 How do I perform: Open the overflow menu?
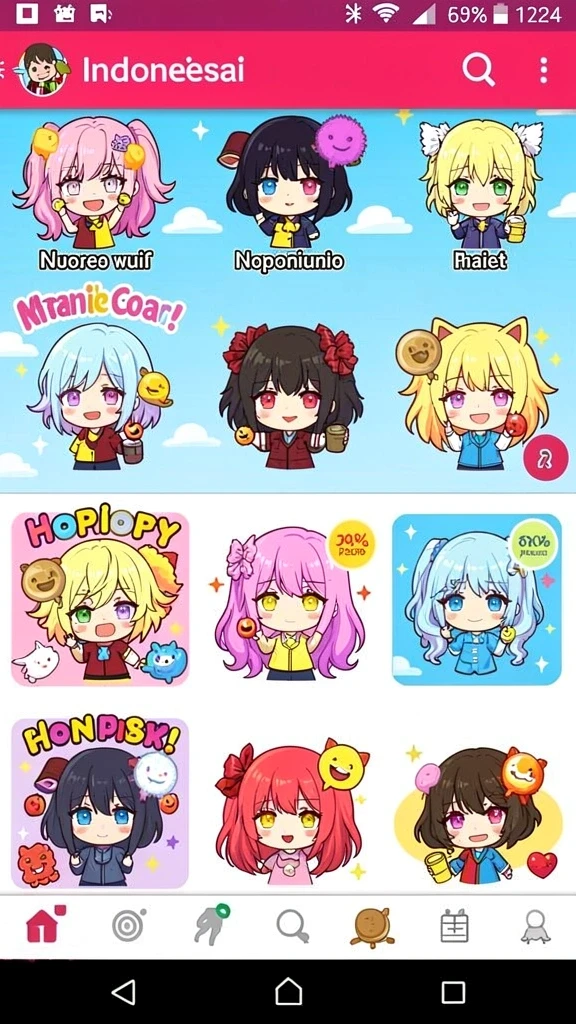point(543,70)
